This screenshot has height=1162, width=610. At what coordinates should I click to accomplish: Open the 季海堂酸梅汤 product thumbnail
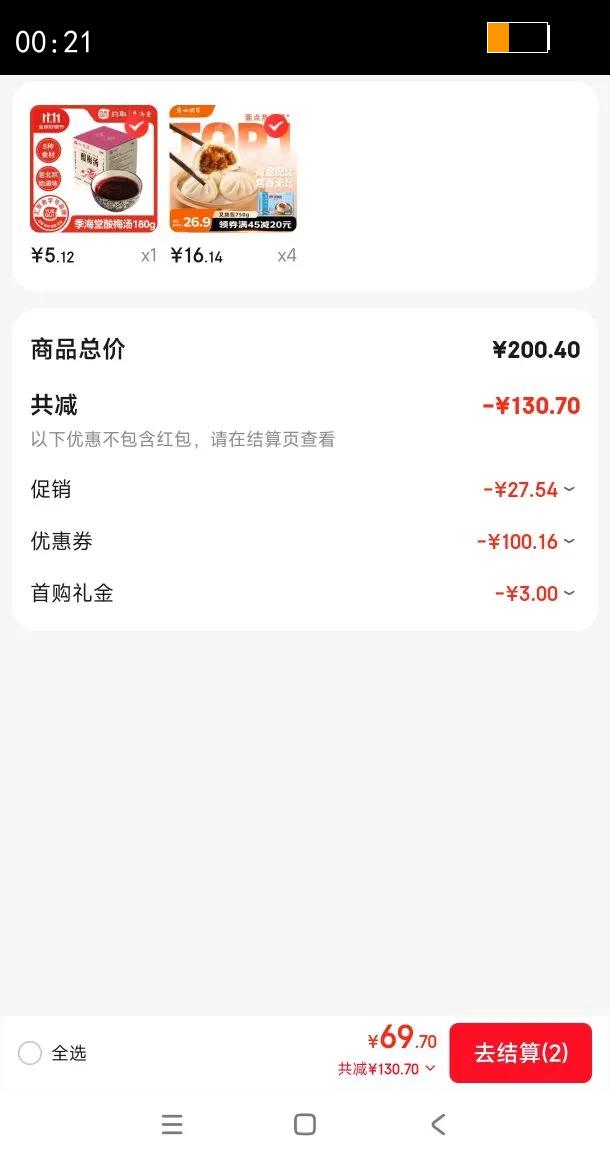click(x=94, y=169)
